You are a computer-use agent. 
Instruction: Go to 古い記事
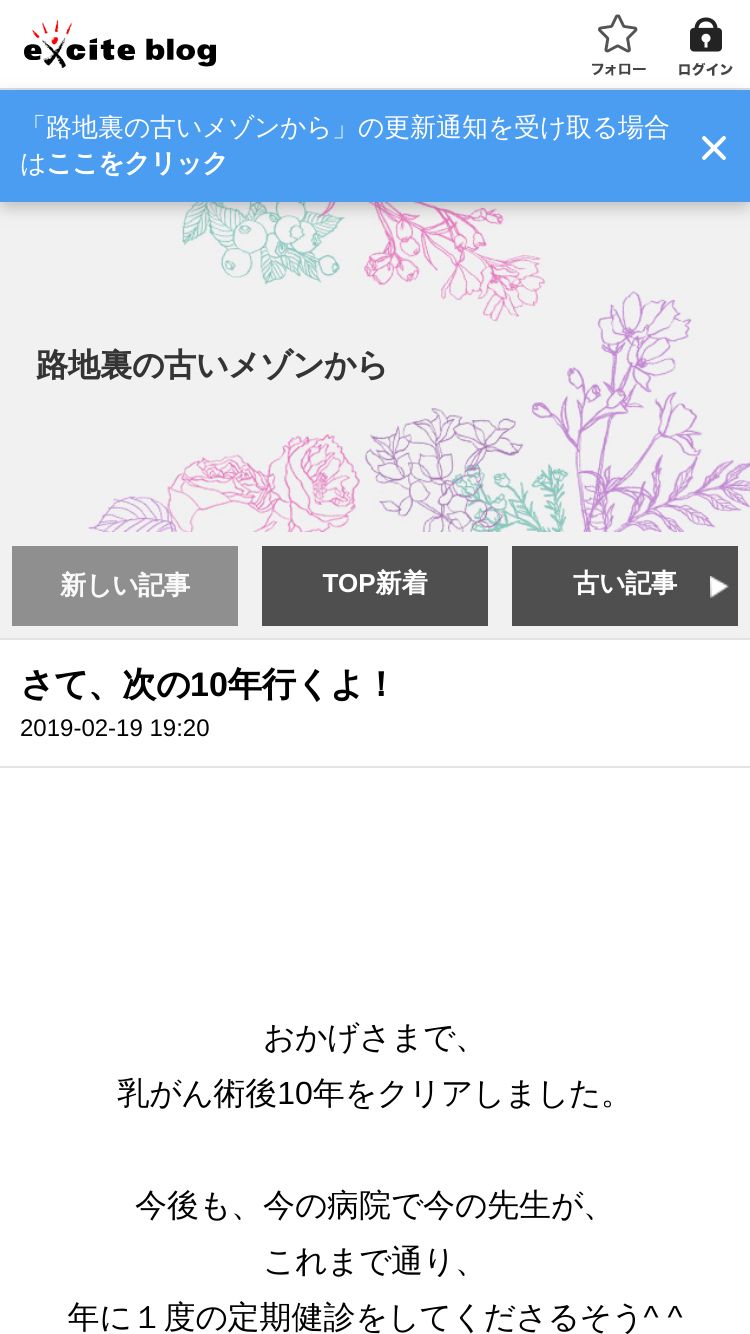tap(625, 586)
